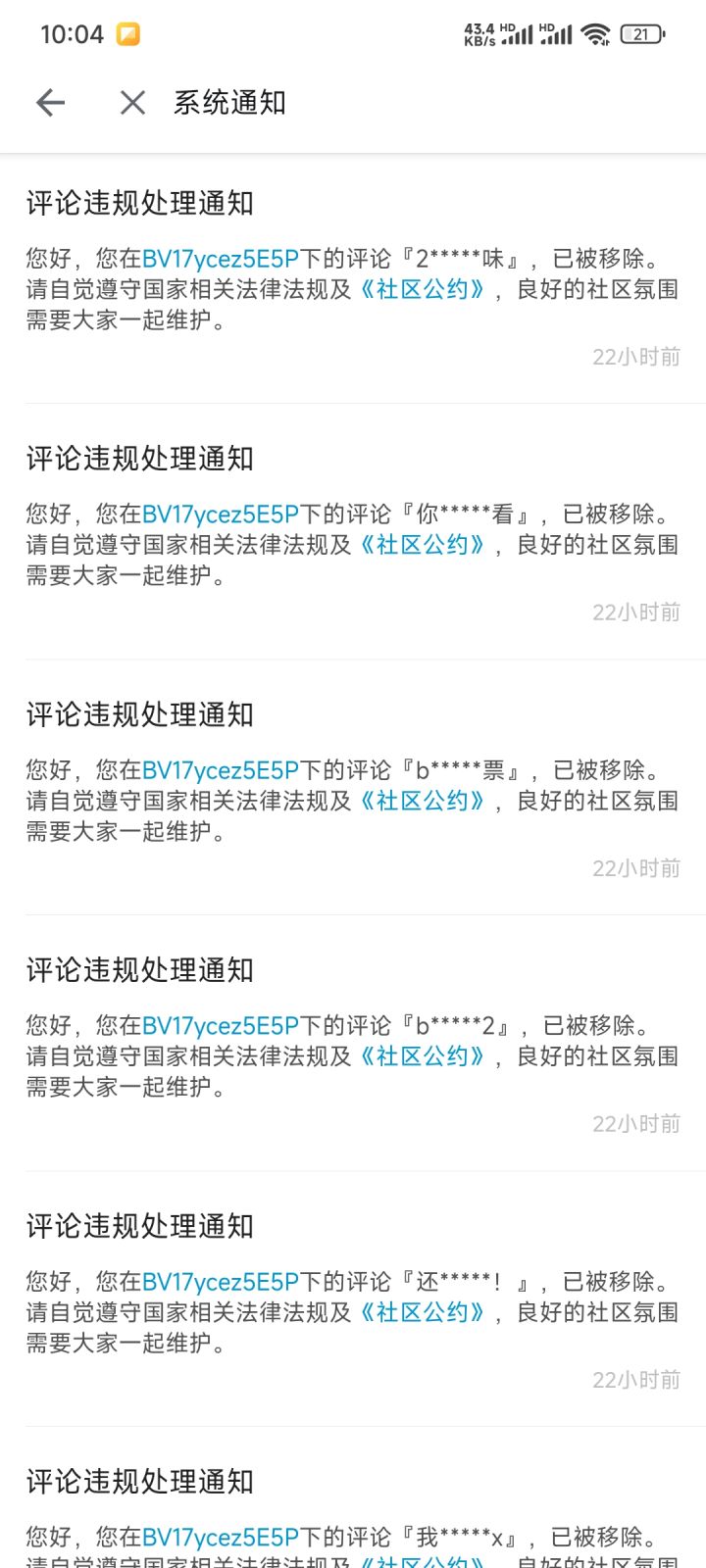Open 《社区公约》 in the 『b*****票』 notice
Viewport: 706px width, 1568px height.
(423, 801)
